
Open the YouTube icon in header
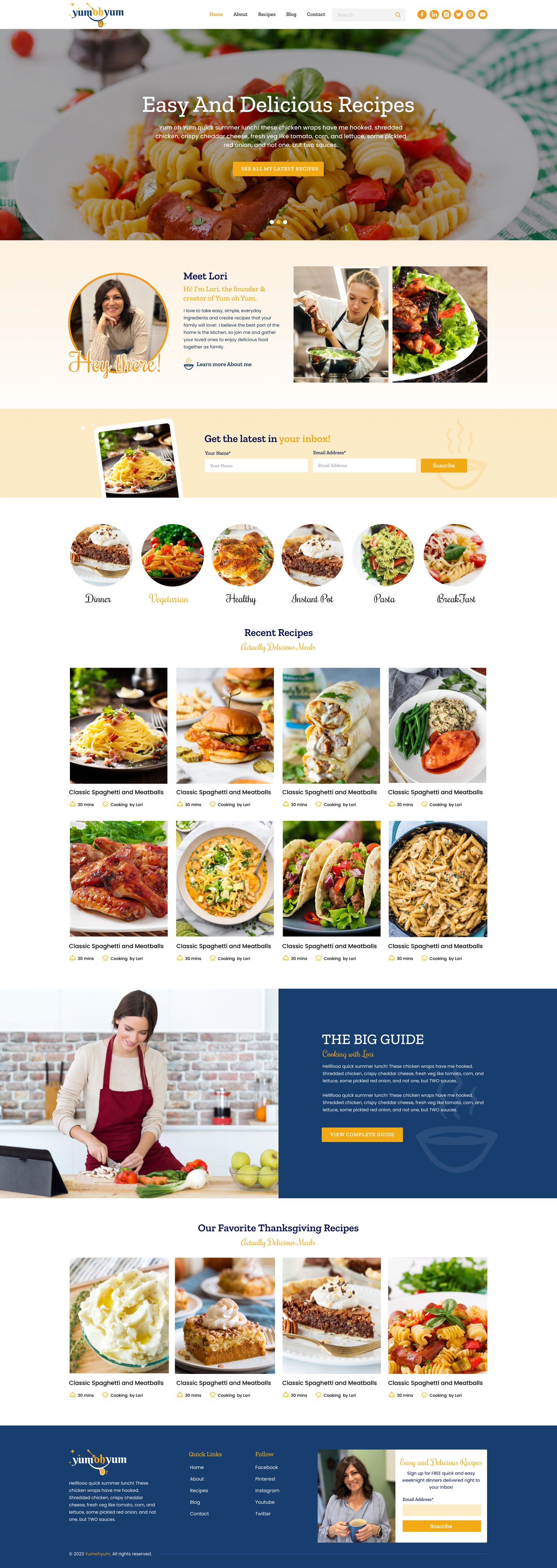[x=483, y=15]
